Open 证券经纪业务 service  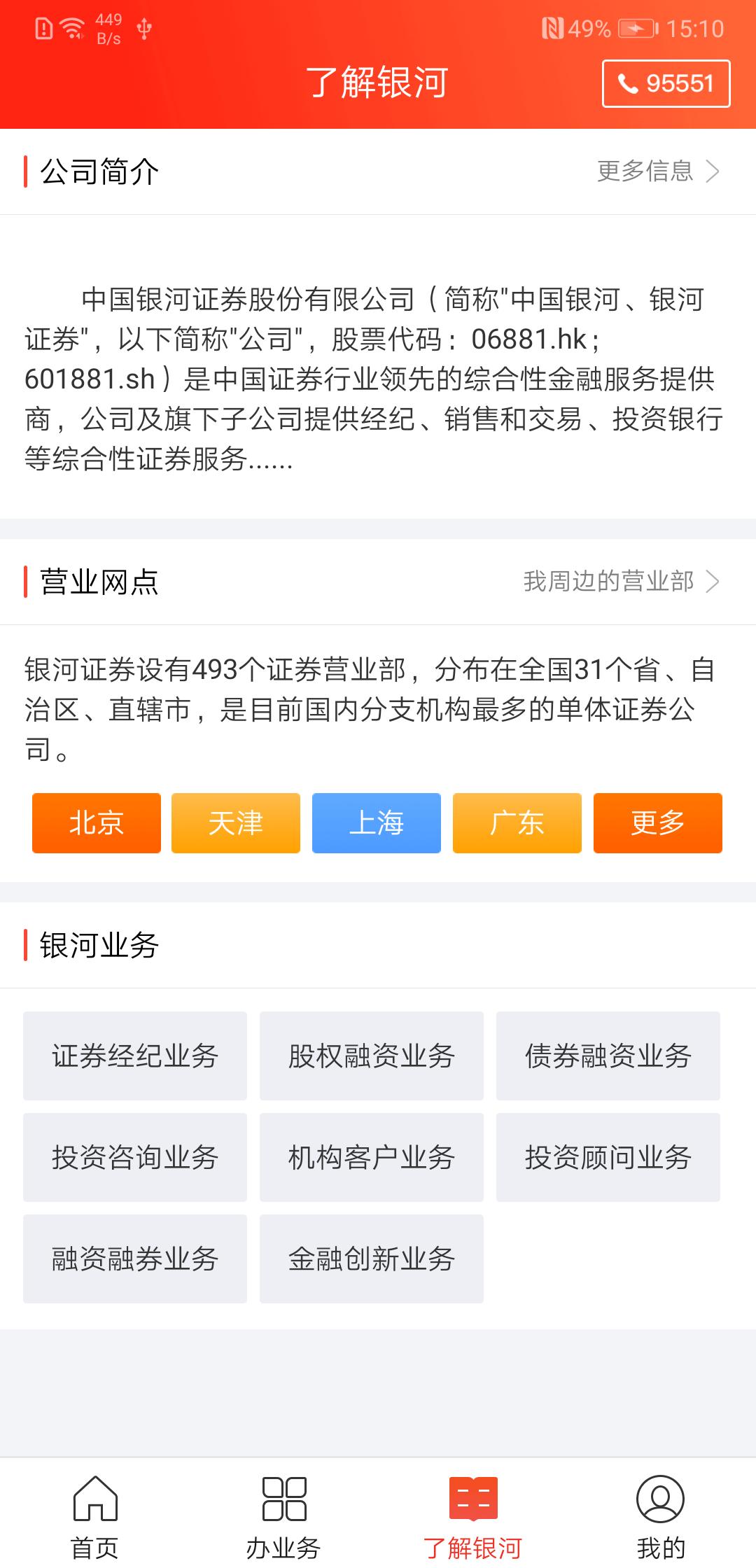pos(134,1056)
